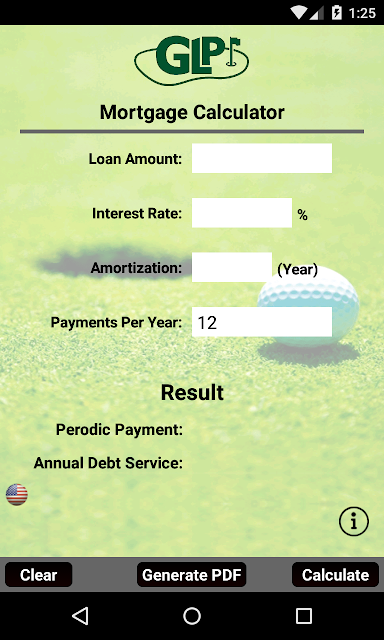The image size is (384, 640).
Task: Generate PDF of the results
Action: (191, 575)
